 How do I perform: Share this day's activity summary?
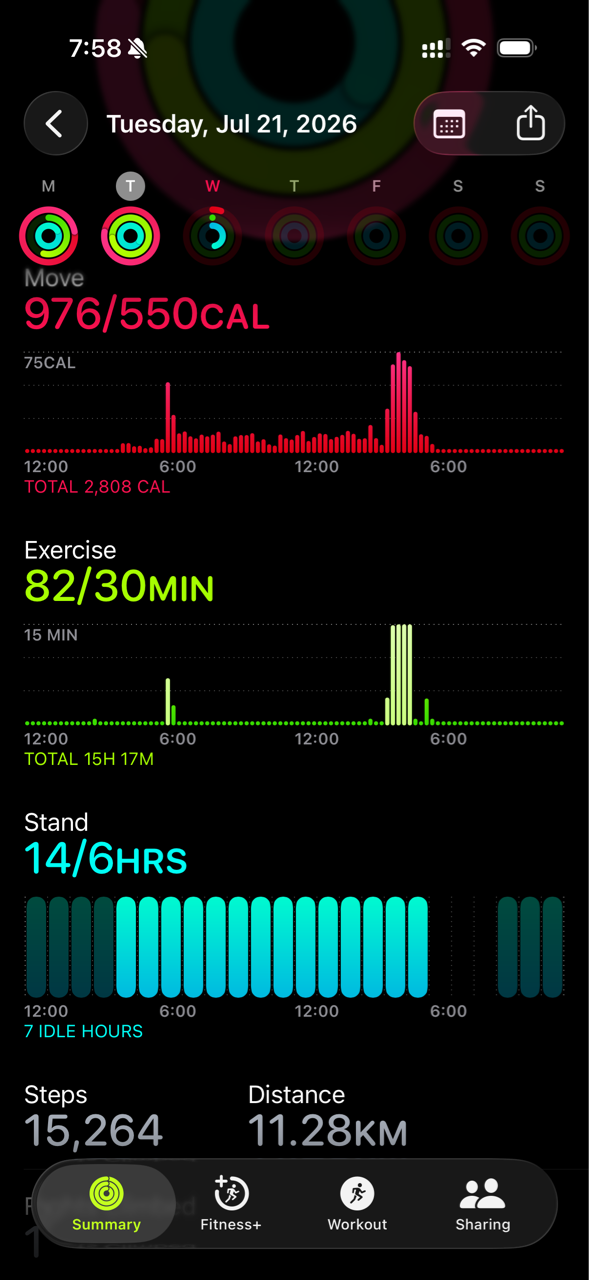(530, 124)
